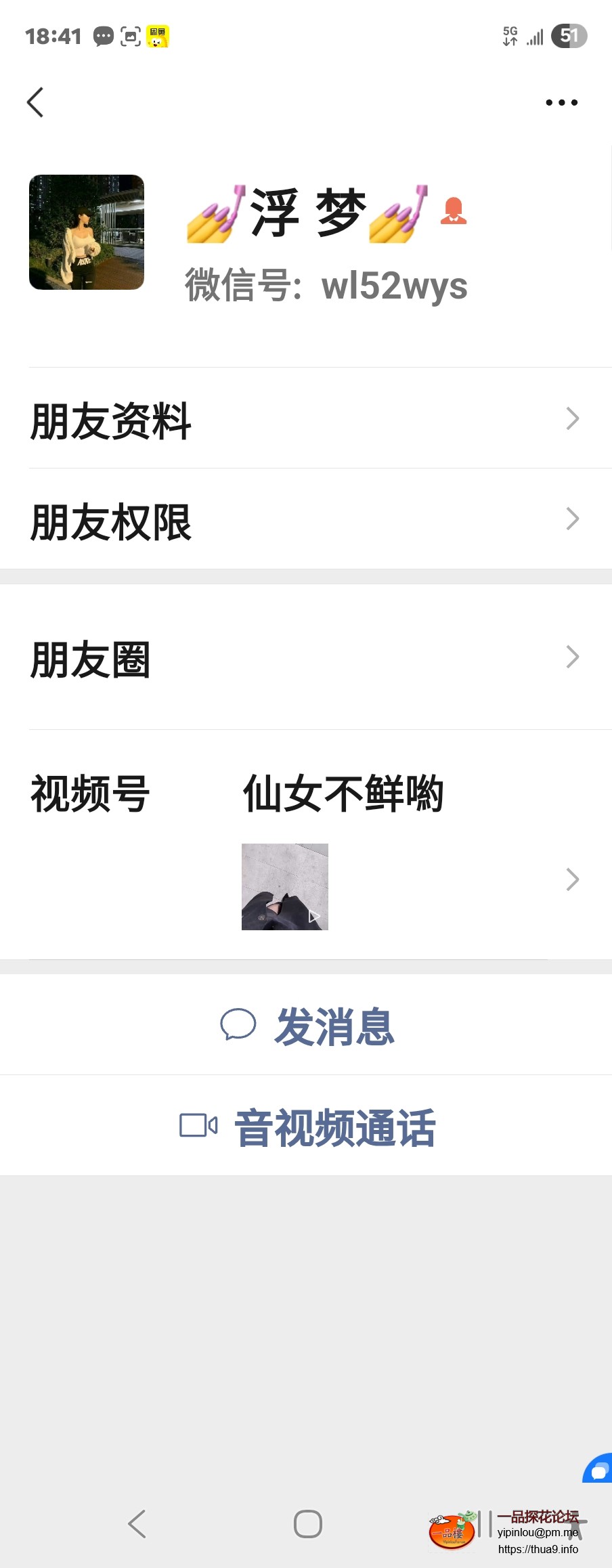Viewport: 612px width, 1568px height.
Task: Open the 朋友权限 settings row
Action: 306,520
